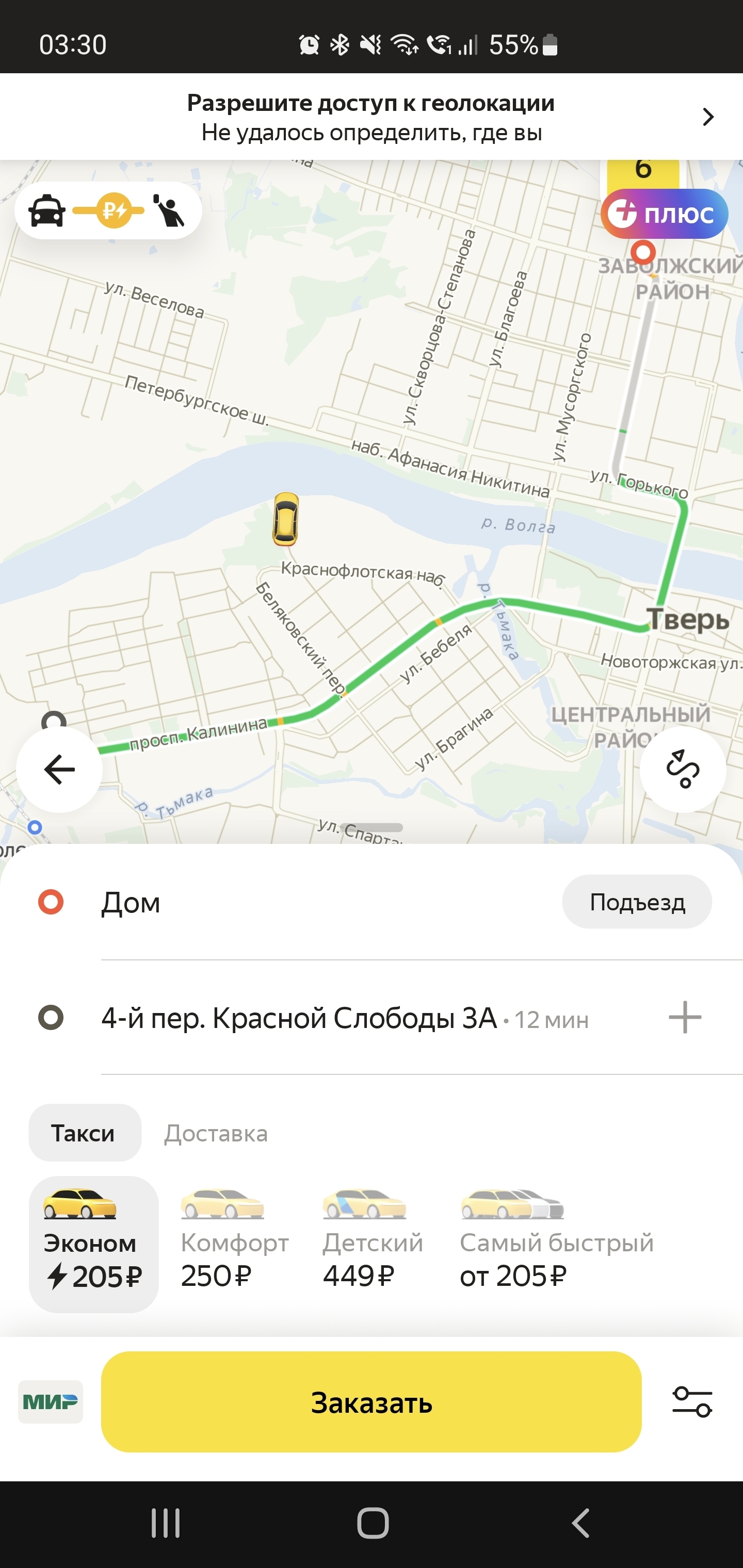Switch to the Такси tab
Viewport: 743px width, 1568px height.
[84, 1133]
